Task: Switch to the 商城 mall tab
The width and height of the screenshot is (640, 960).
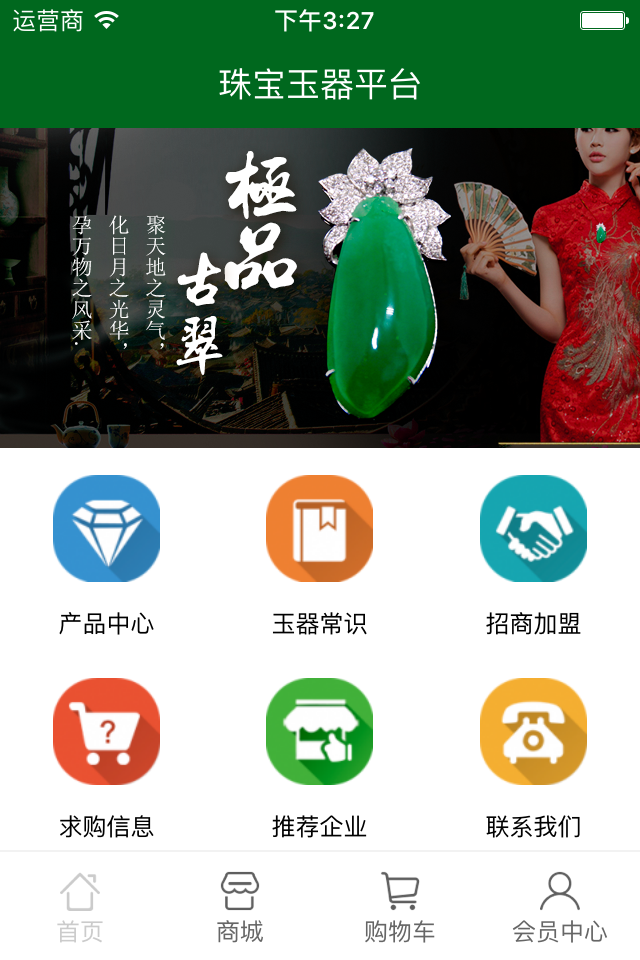Action: pos(240,907)
